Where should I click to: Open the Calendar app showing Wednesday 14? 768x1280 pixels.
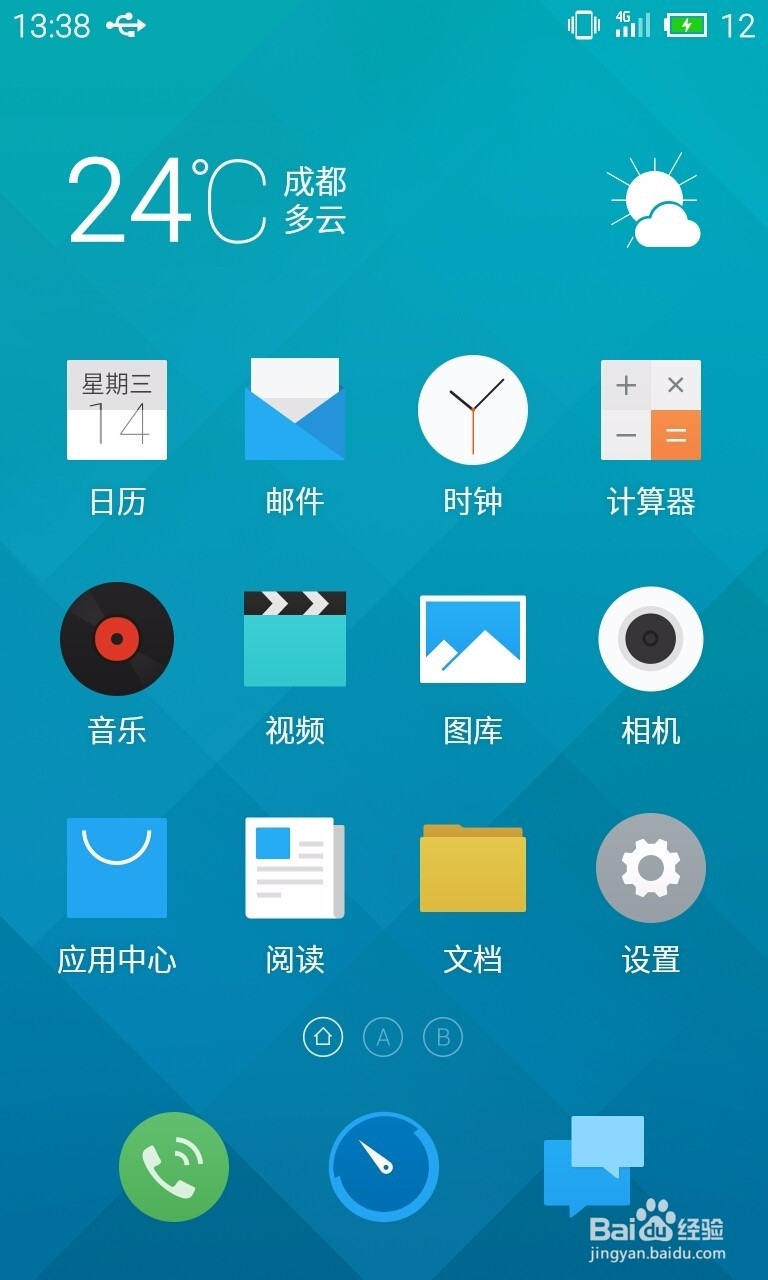(x=116, y=410)
